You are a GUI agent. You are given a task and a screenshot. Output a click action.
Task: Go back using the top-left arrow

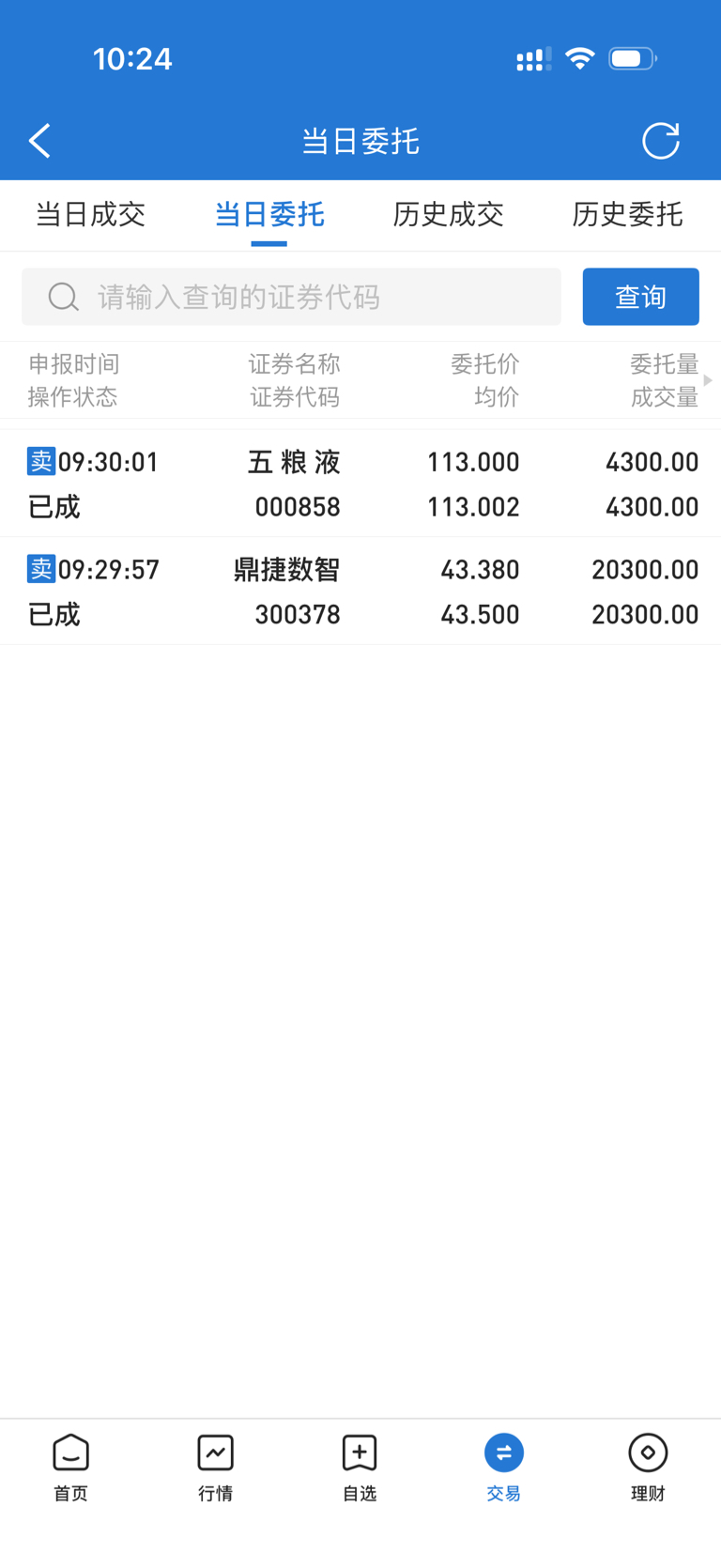coord(39,141)
